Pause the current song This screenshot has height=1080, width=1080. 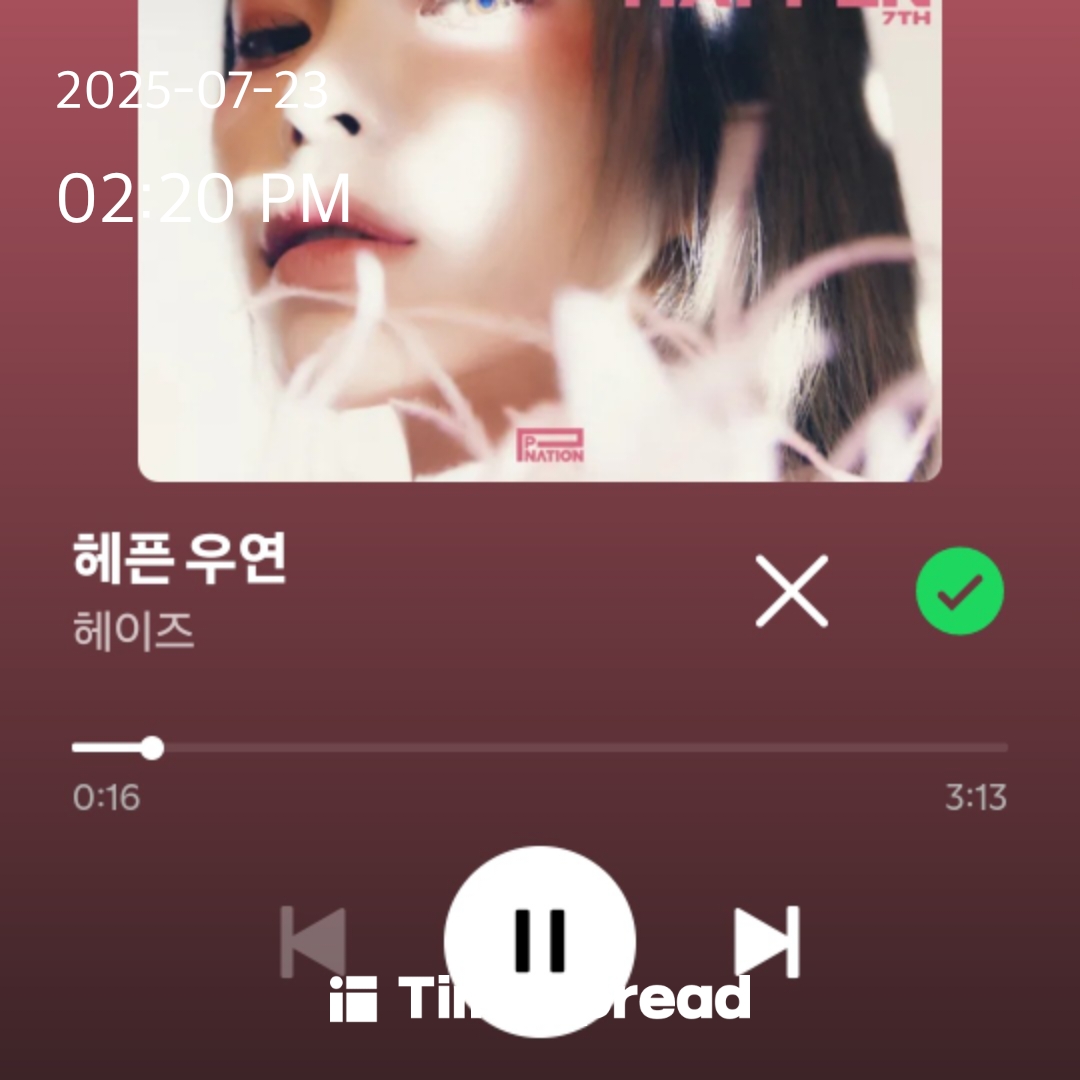540,940
